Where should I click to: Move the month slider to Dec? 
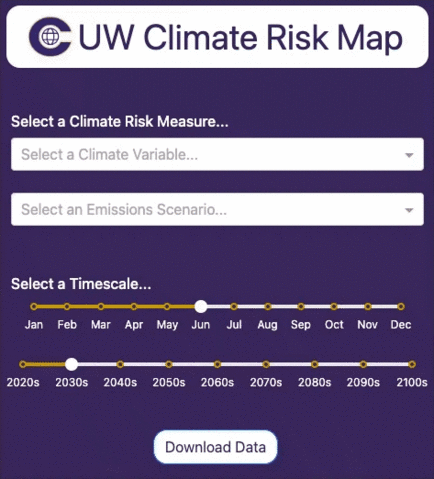[401, 306]
